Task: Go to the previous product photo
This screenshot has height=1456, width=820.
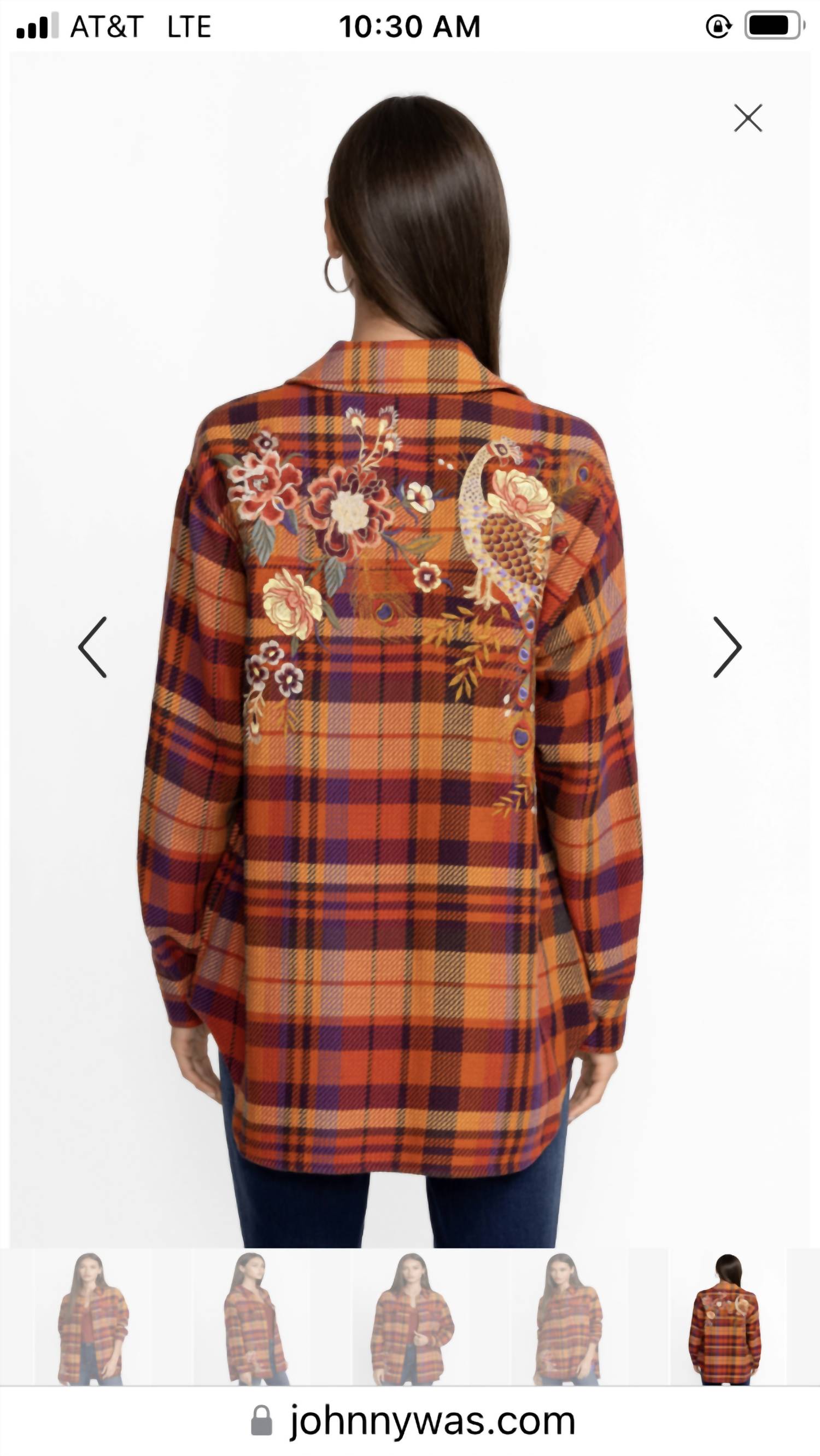Action: [92, 647]
